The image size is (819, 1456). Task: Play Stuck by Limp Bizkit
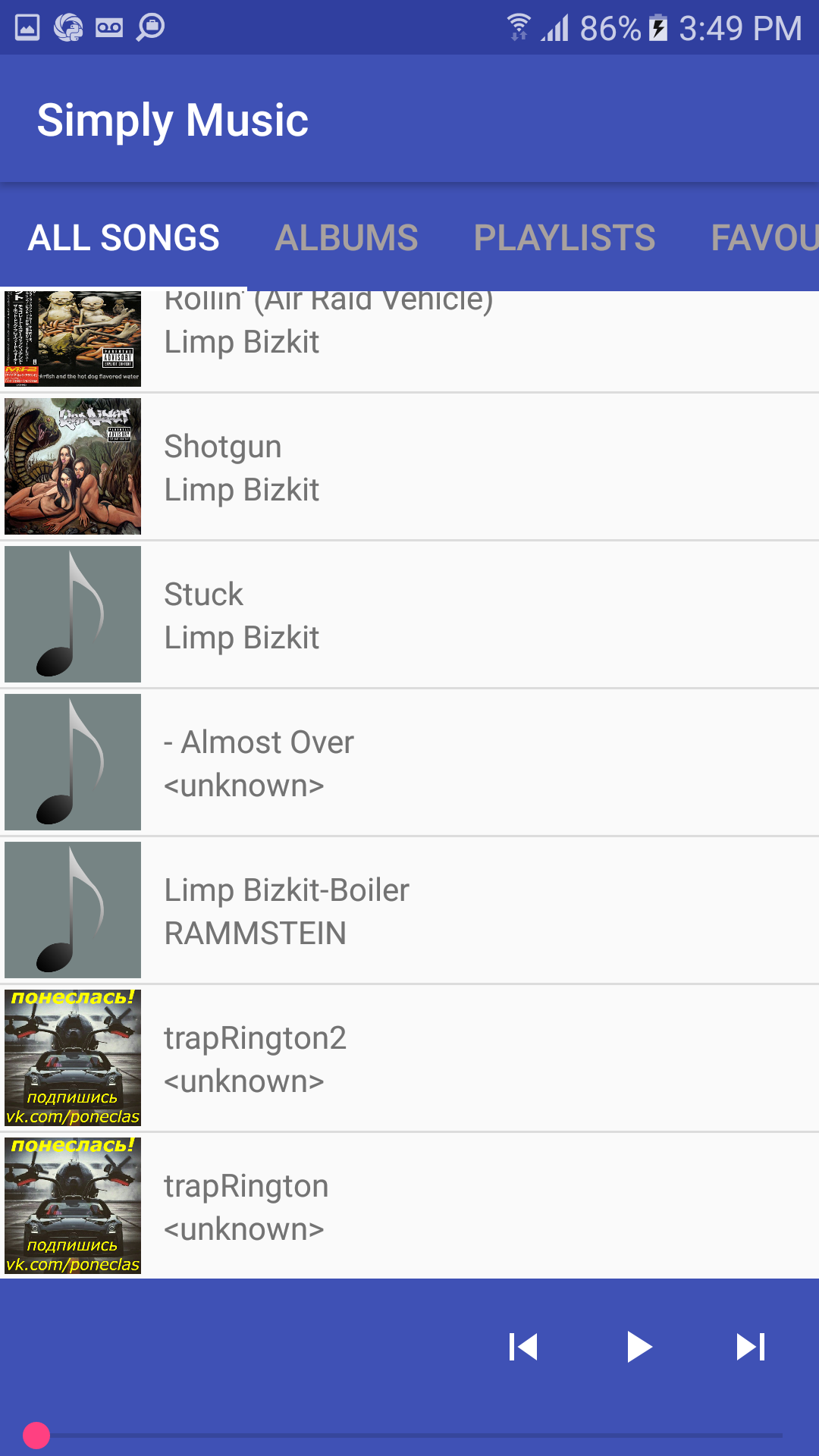[409, 615]
